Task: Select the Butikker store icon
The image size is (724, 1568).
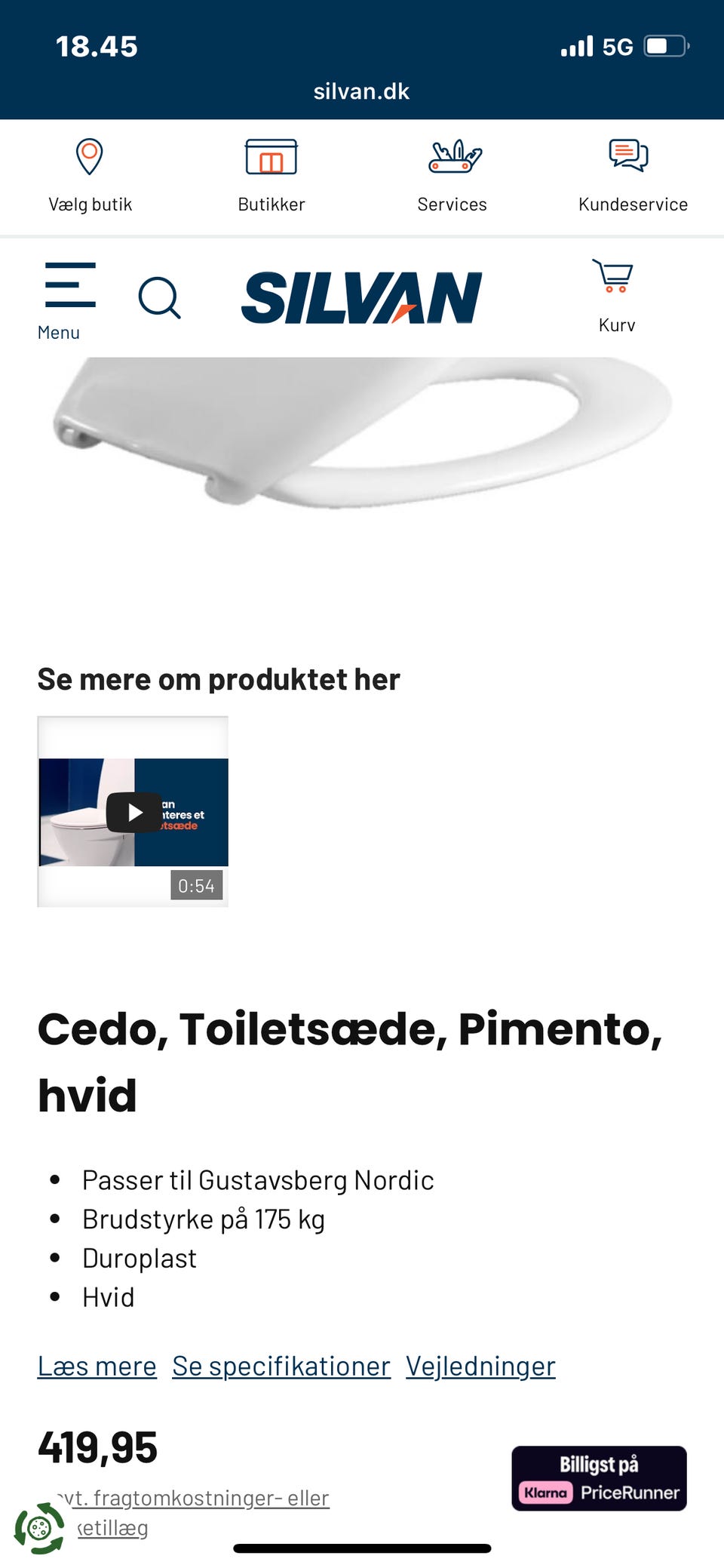Action: [x=271, y=158]
